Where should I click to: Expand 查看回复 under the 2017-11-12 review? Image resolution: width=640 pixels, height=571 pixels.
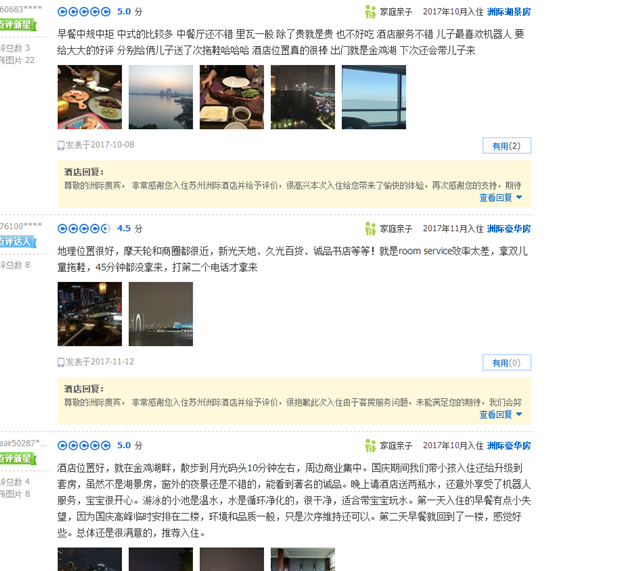click(x=501, y=414)
